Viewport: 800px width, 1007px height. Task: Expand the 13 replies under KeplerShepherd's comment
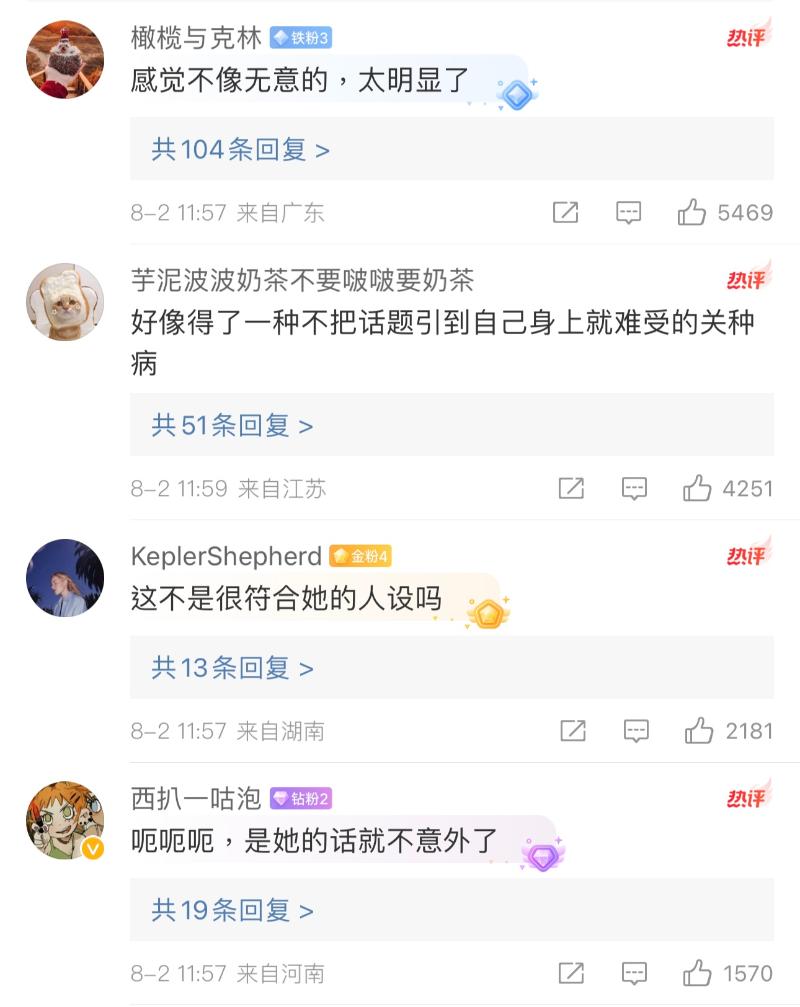click(x=233, y=668)
